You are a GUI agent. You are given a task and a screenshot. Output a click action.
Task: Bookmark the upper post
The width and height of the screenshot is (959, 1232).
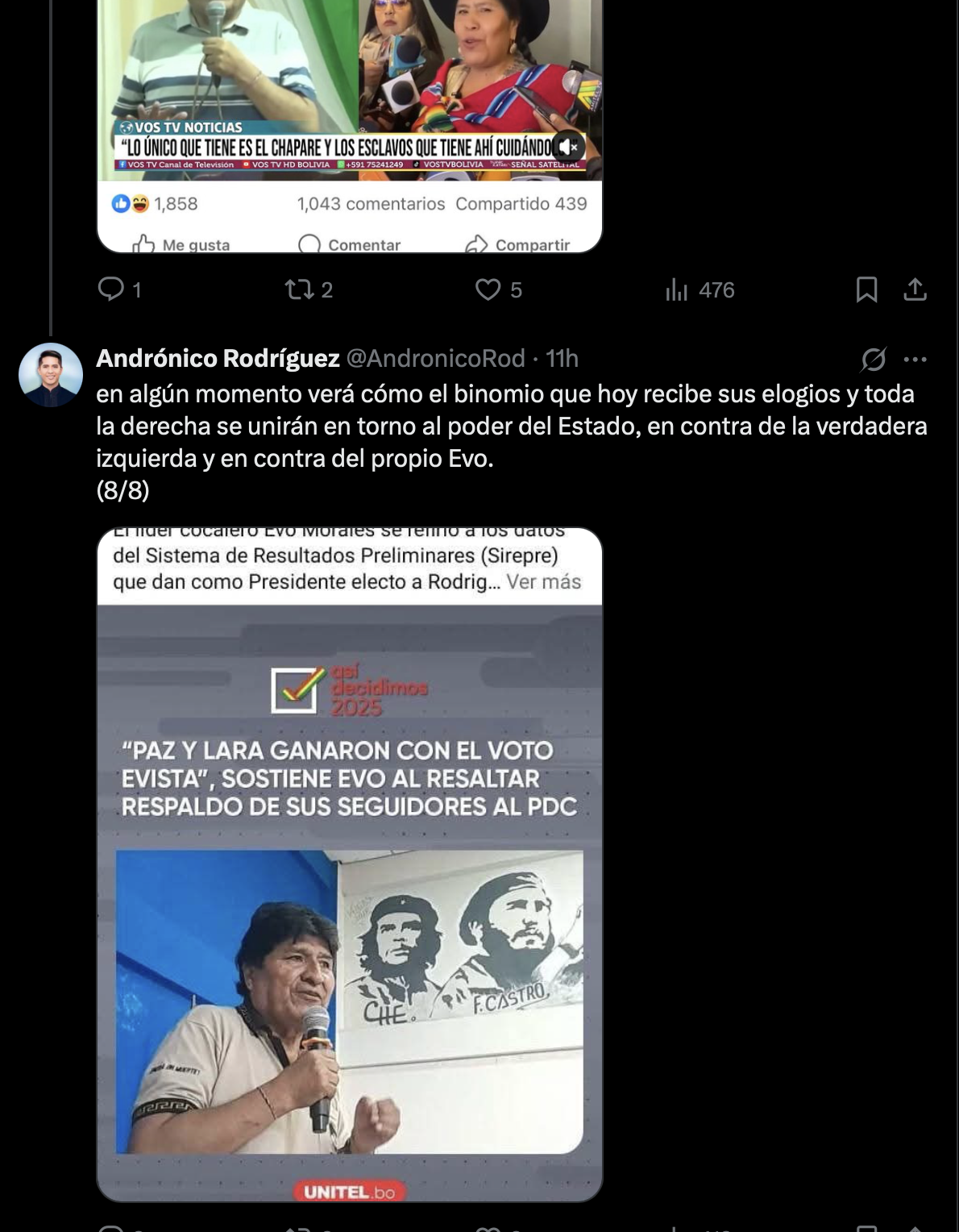tap(866, 289)
